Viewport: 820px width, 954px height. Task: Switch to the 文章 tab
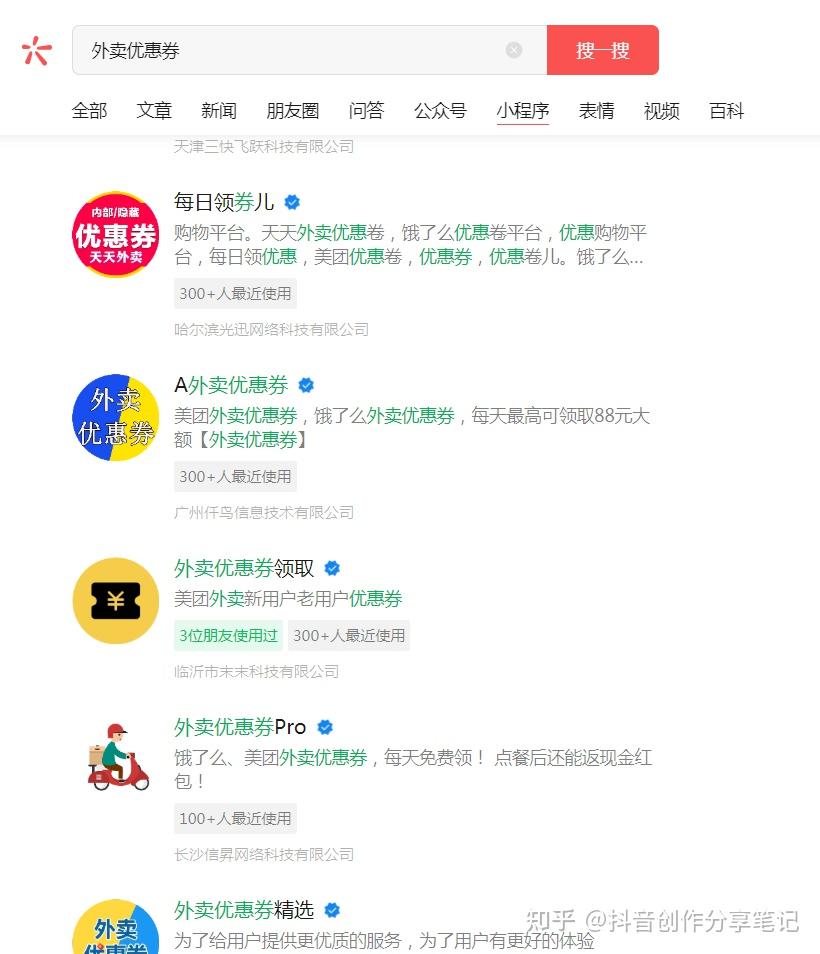(x=154, y=111)
